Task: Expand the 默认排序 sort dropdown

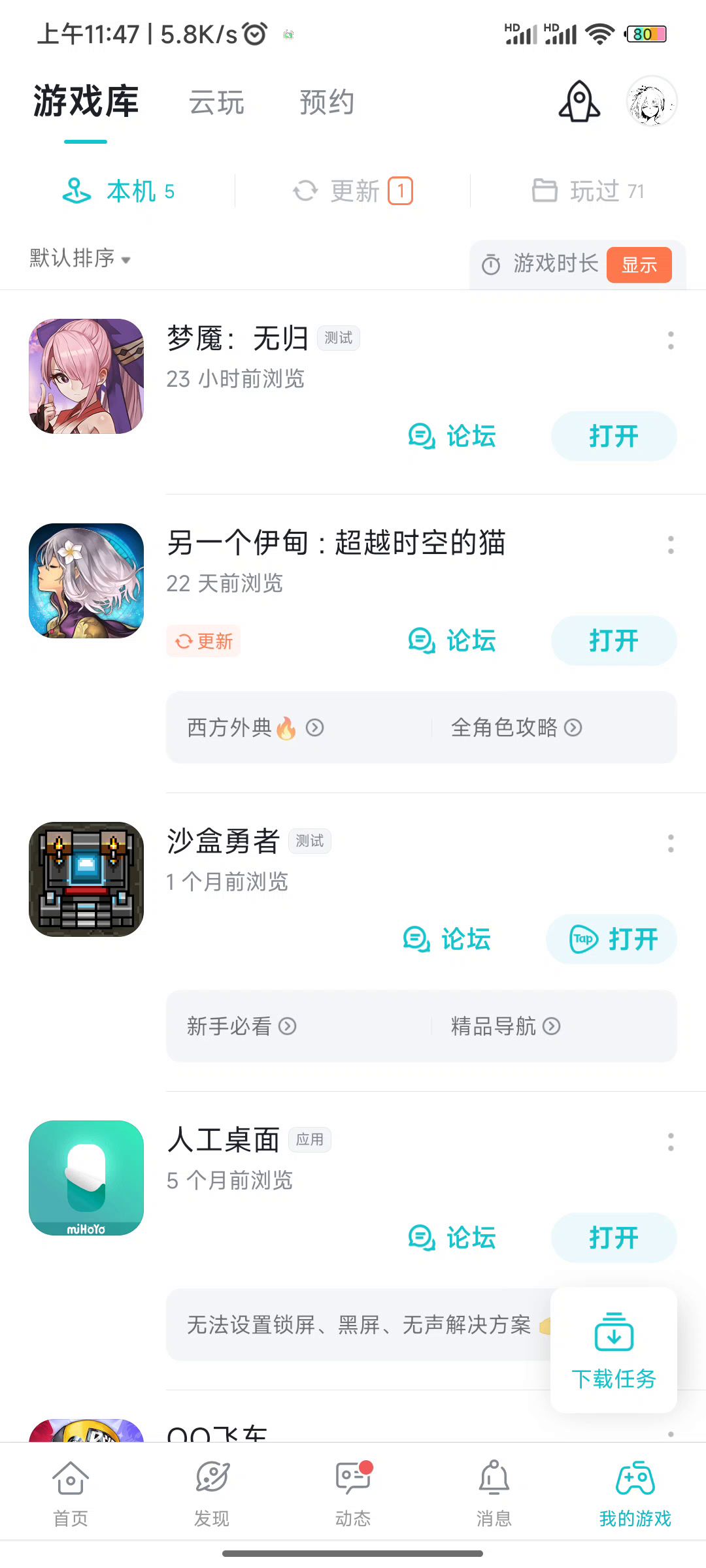Action: click(80, 259)
